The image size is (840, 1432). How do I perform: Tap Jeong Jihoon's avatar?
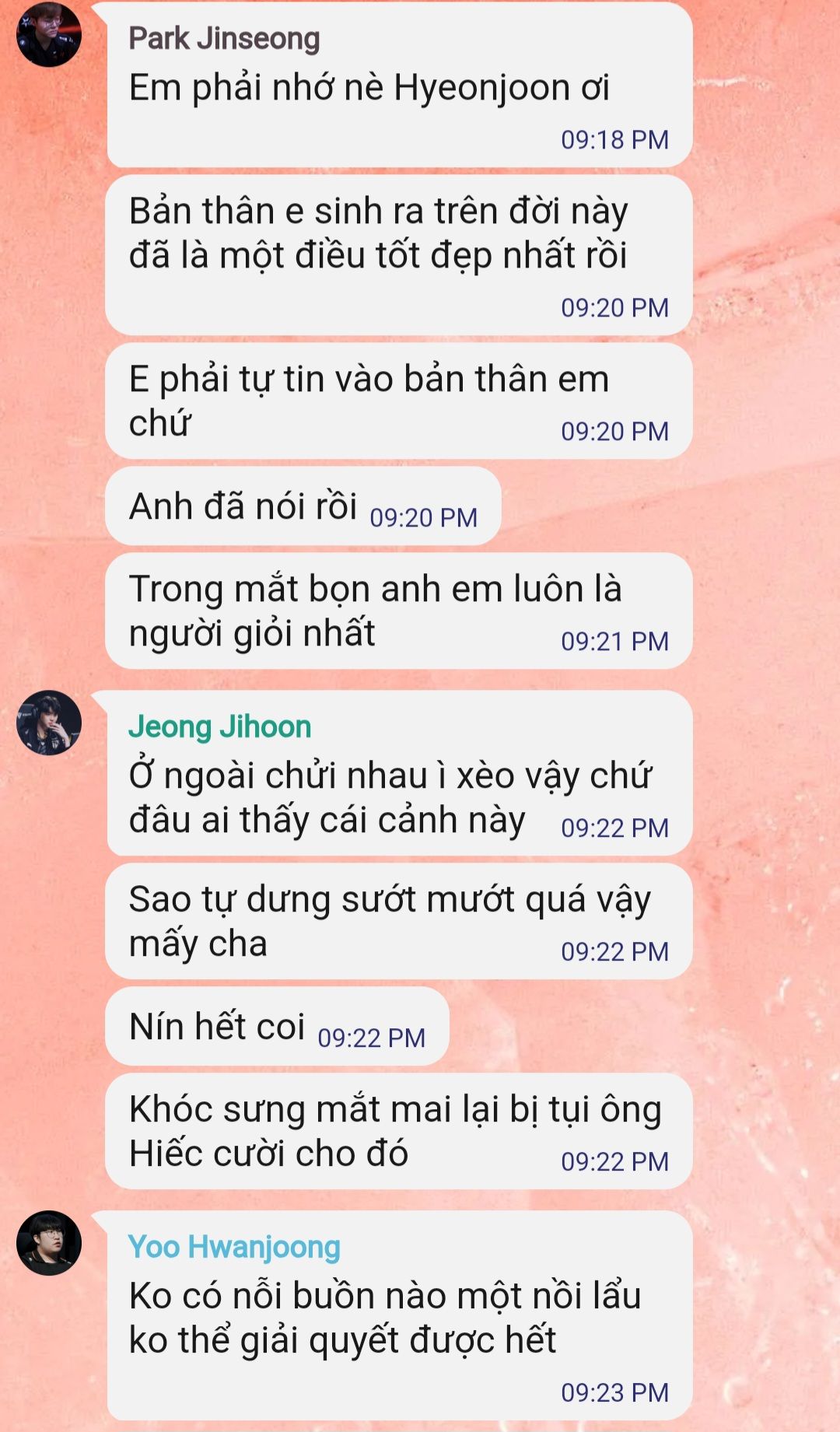click(x=49, y=723)
